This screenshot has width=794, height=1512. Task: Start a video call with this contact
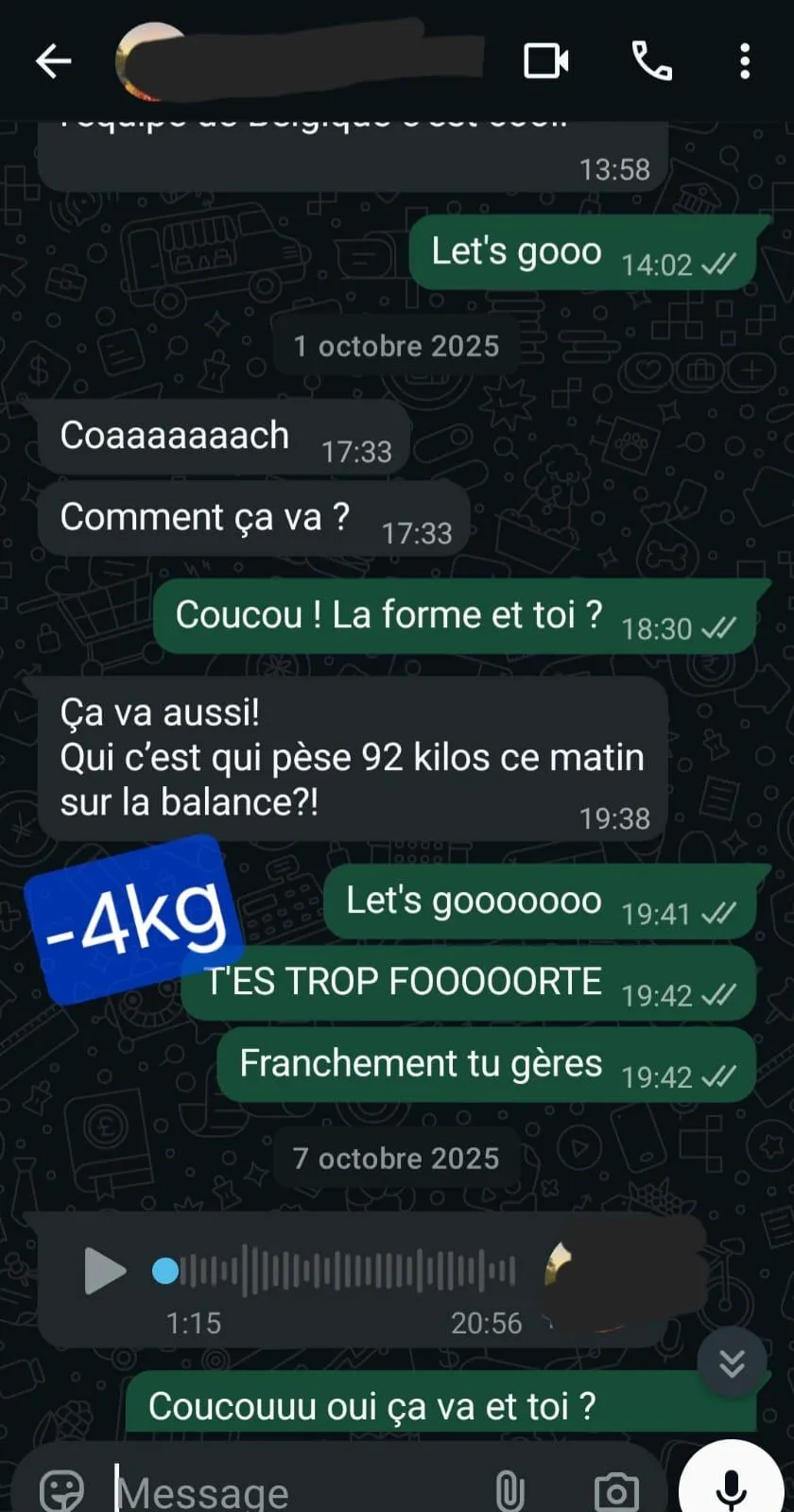(x=546, y=61)
